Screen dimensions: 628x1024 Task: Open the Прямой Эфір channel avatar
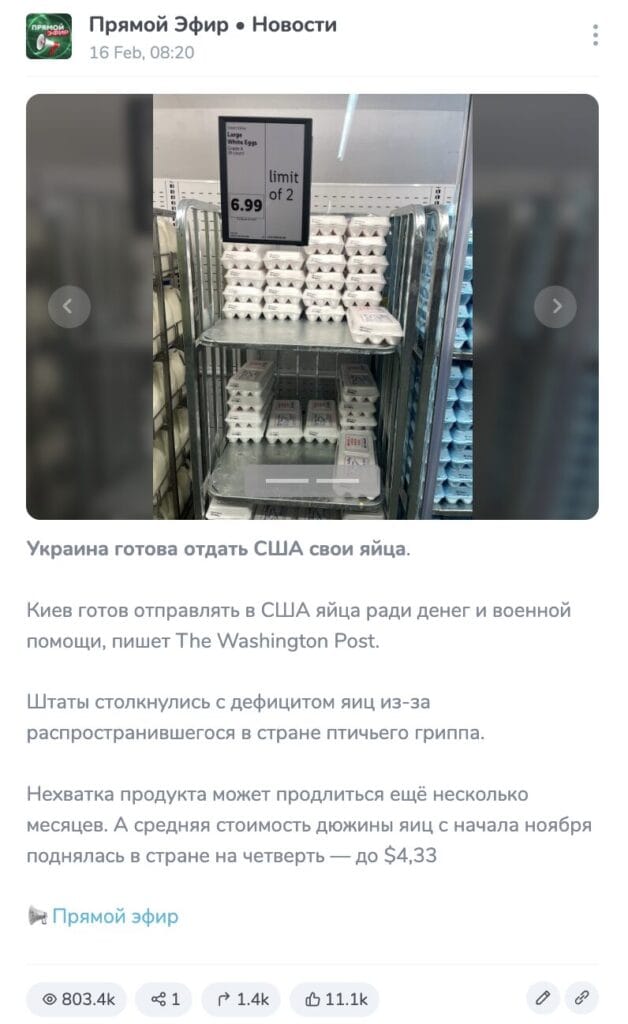click(x=48, y=36)
